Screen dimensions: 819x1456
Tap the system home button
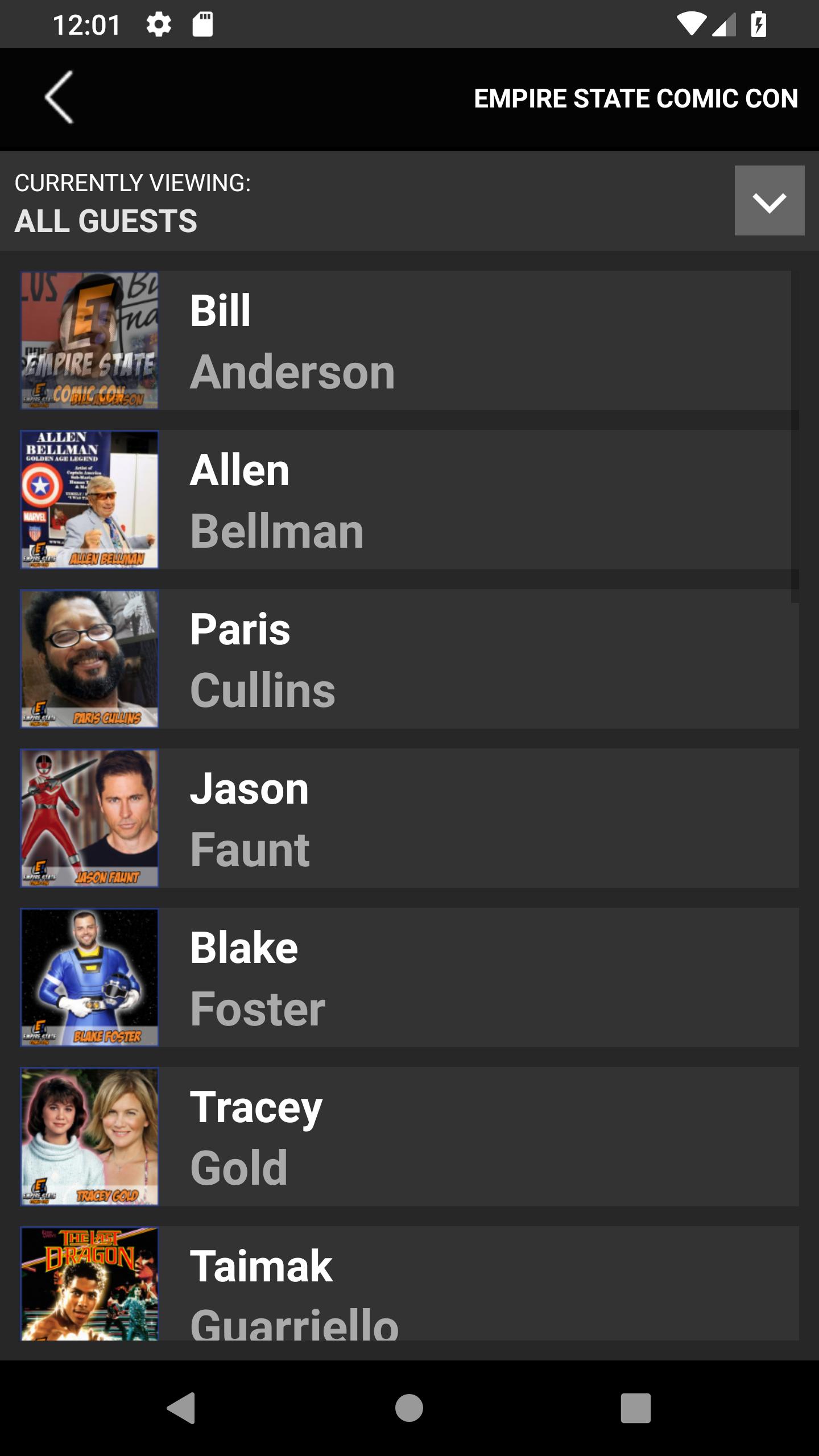(409, 1408)
